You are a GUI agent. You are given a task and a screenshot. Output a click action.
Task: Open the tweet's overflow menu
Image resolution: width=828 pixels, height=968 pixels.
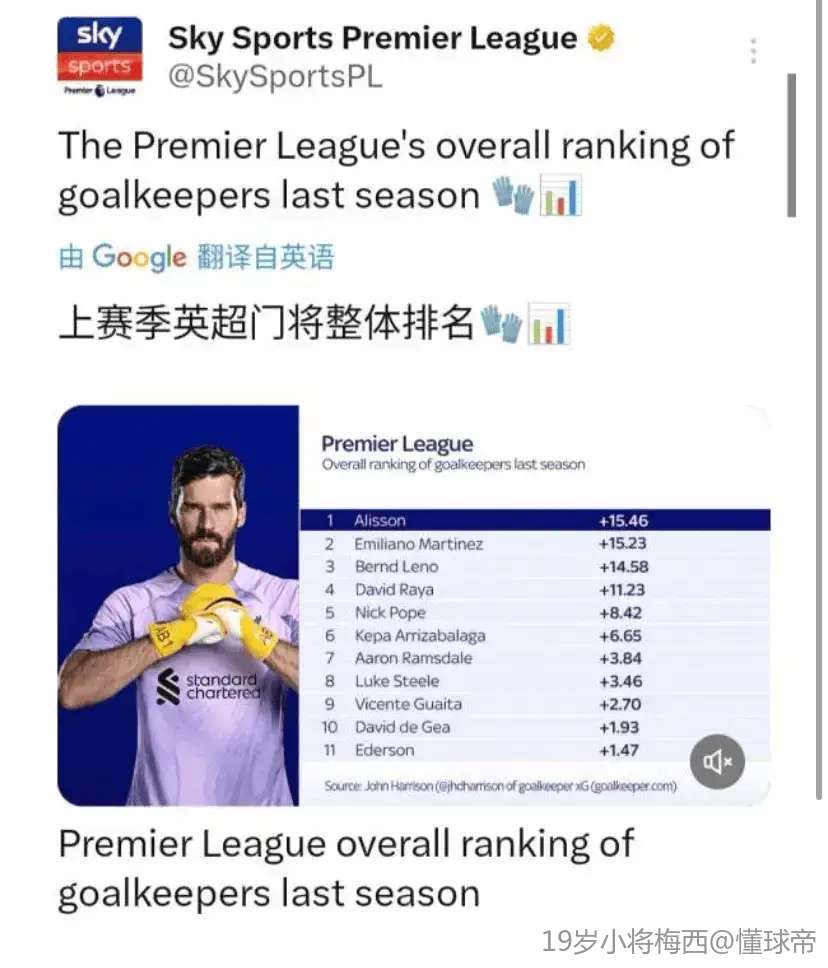click(753, 50)
